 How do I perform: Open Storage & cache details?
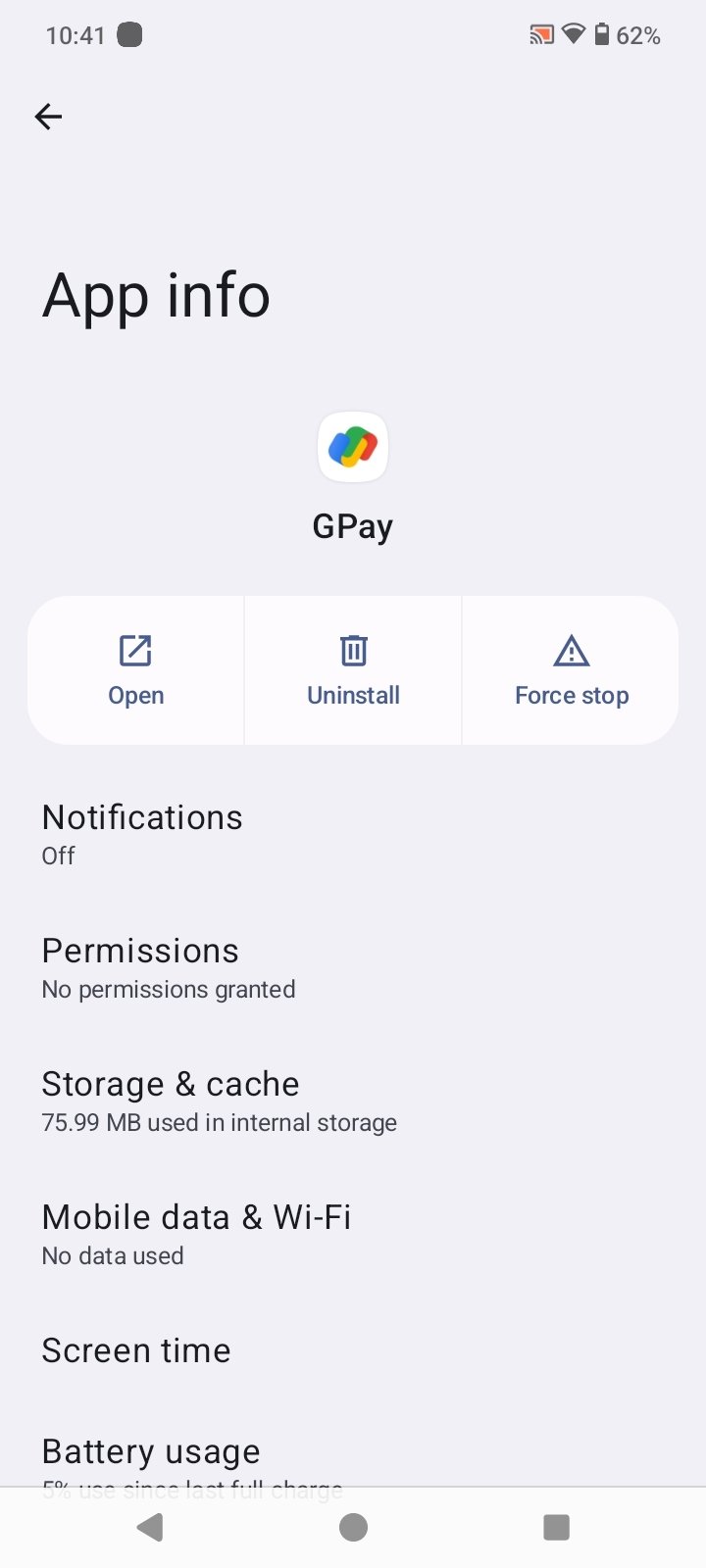(353, 1101)
